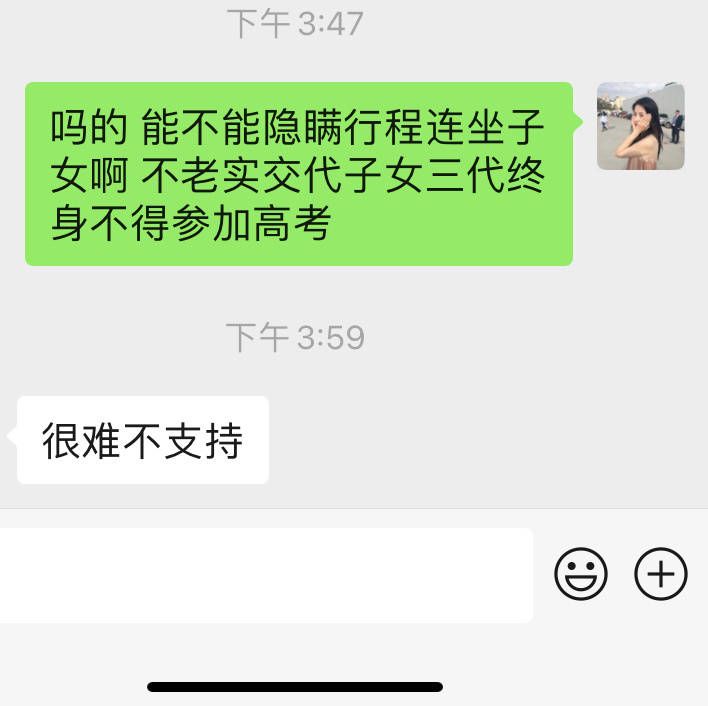Open the sender's profile avatar
Viewport: 708px width, 706px height.
pyautogui.click(x=641, y=126)
